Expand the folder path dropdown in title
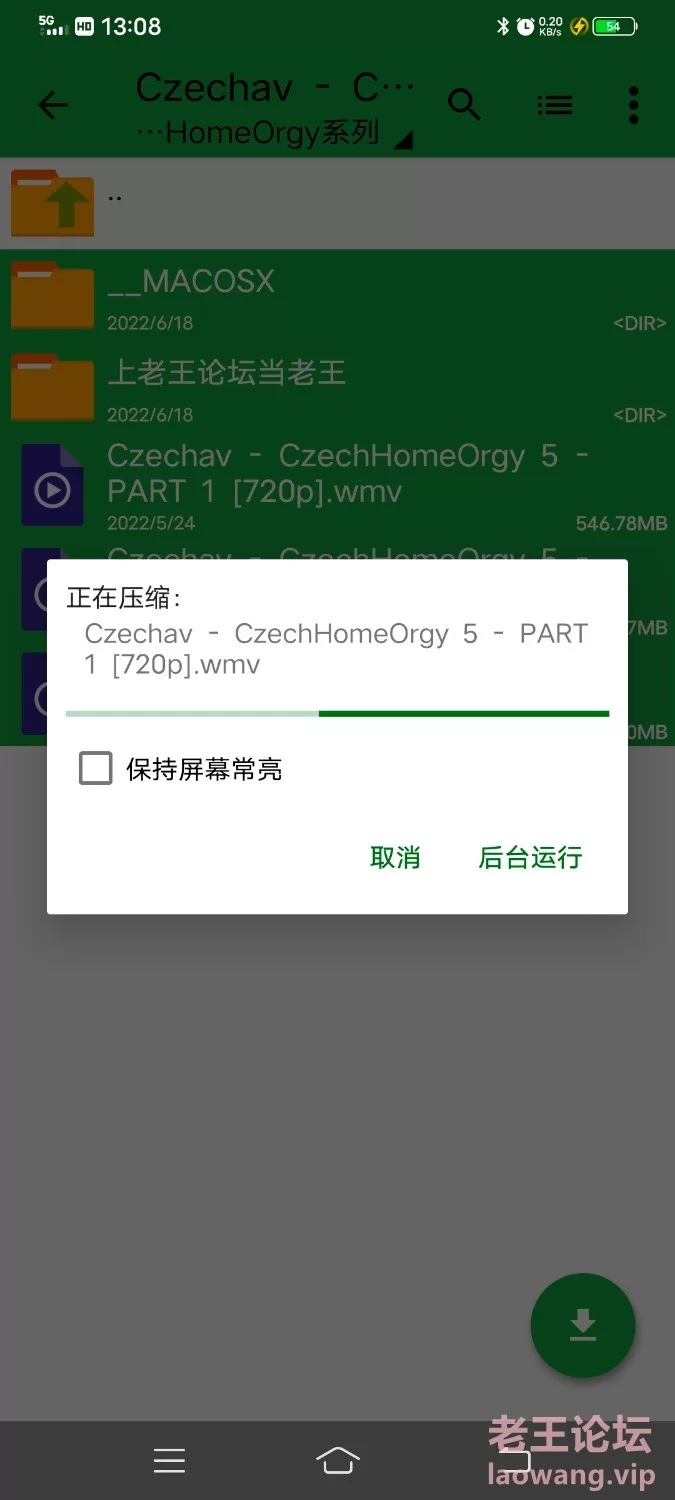The height and width of the screenshot is (1500, 675). (403, 142)
